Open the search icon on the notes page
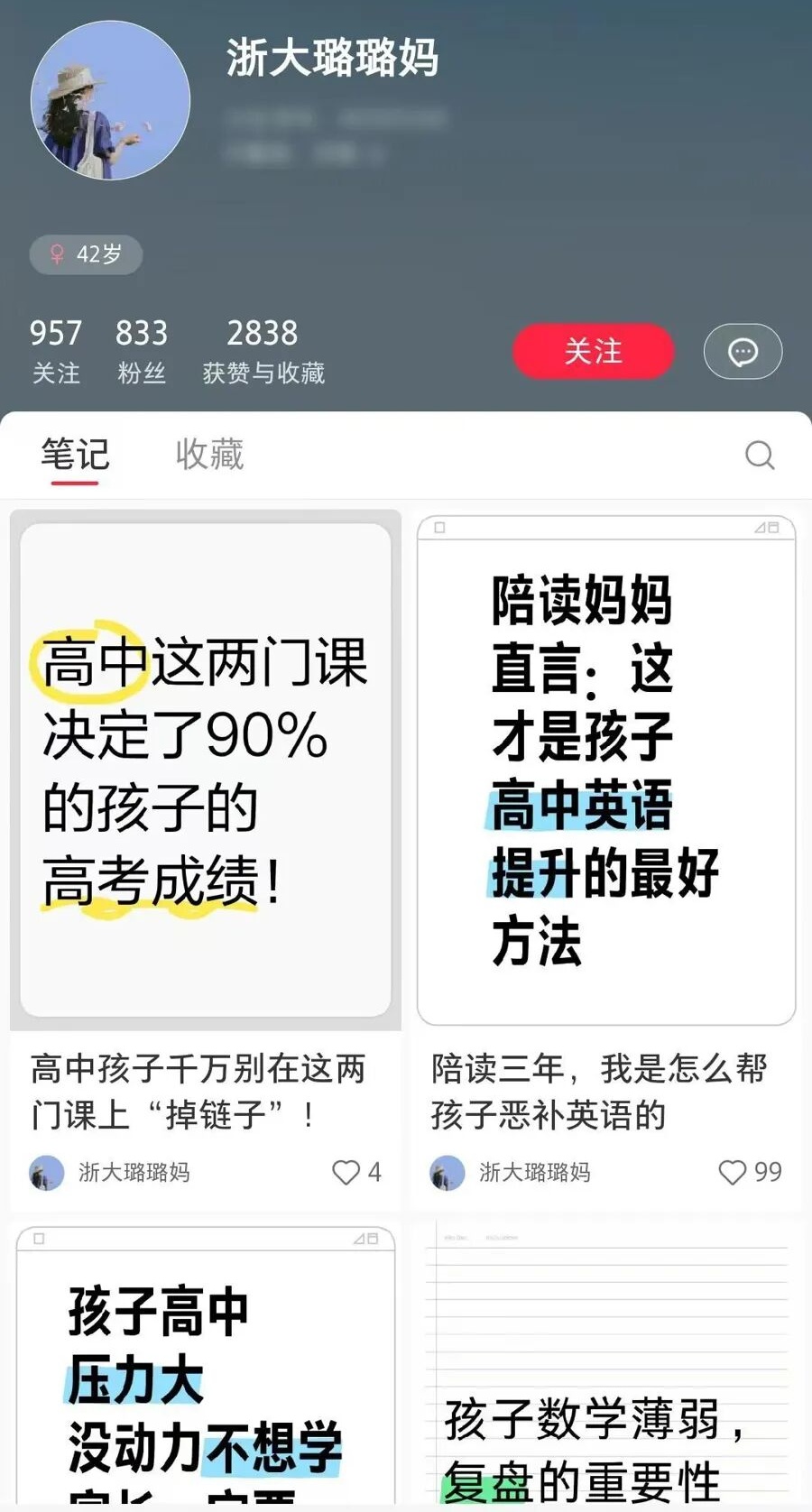The image size is (812, 1512). (x=761, y=456)
